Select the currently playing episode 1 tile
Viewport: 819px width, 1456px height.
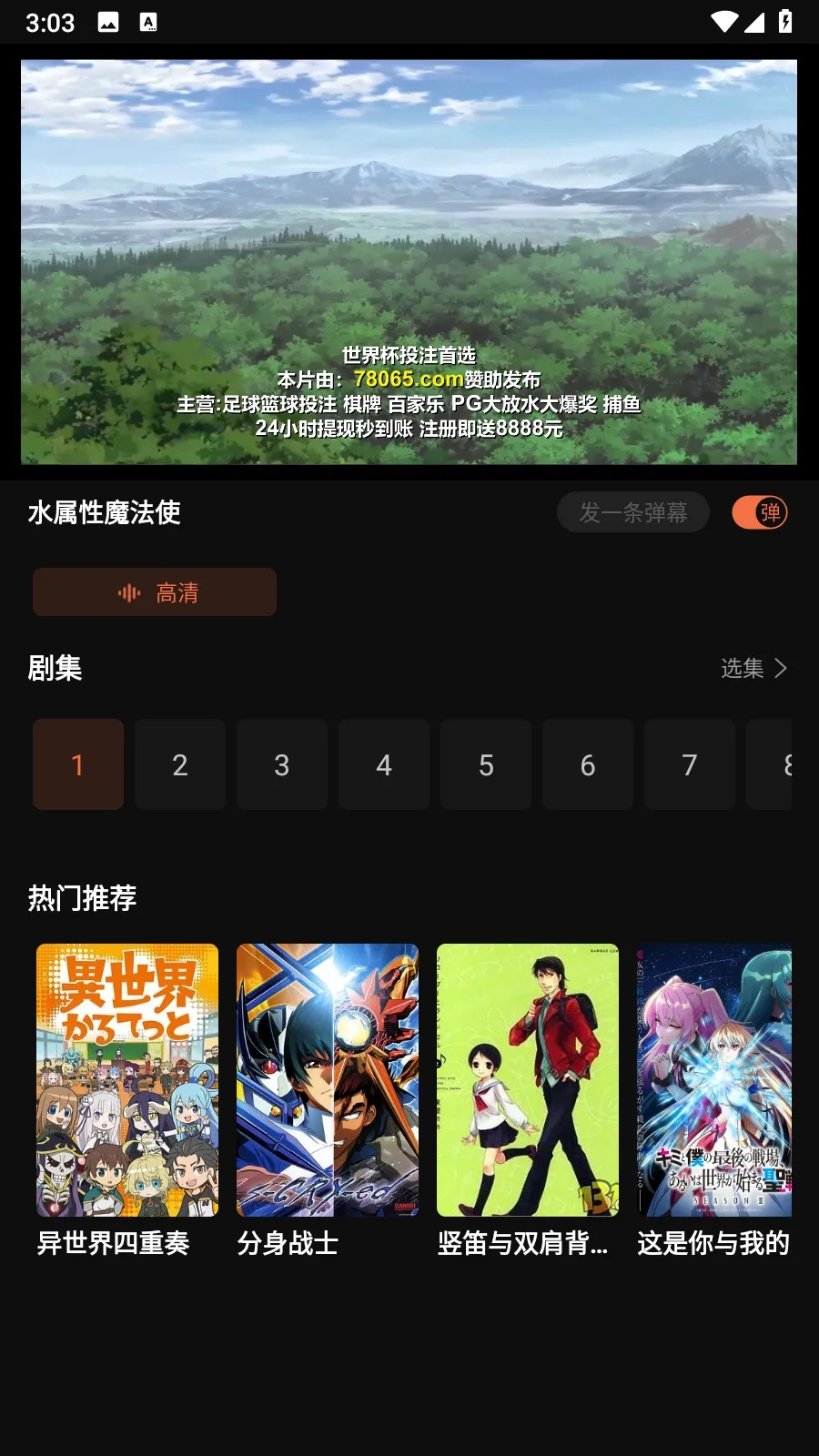coord(77,764)
